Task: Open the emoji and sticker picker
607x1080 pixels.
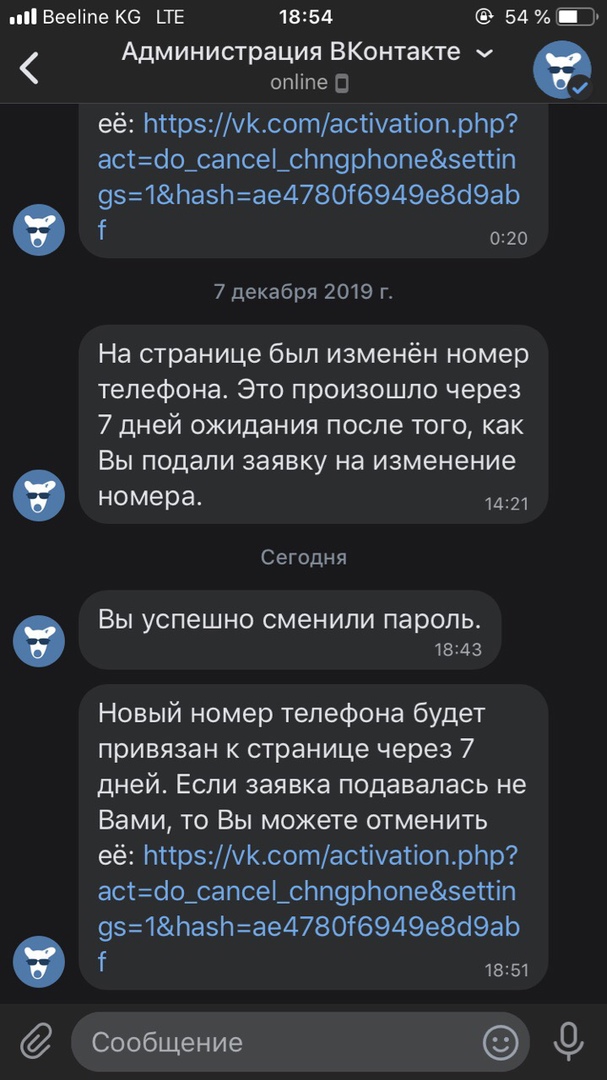Action: pyautogui.click(x=500, y=1042)
